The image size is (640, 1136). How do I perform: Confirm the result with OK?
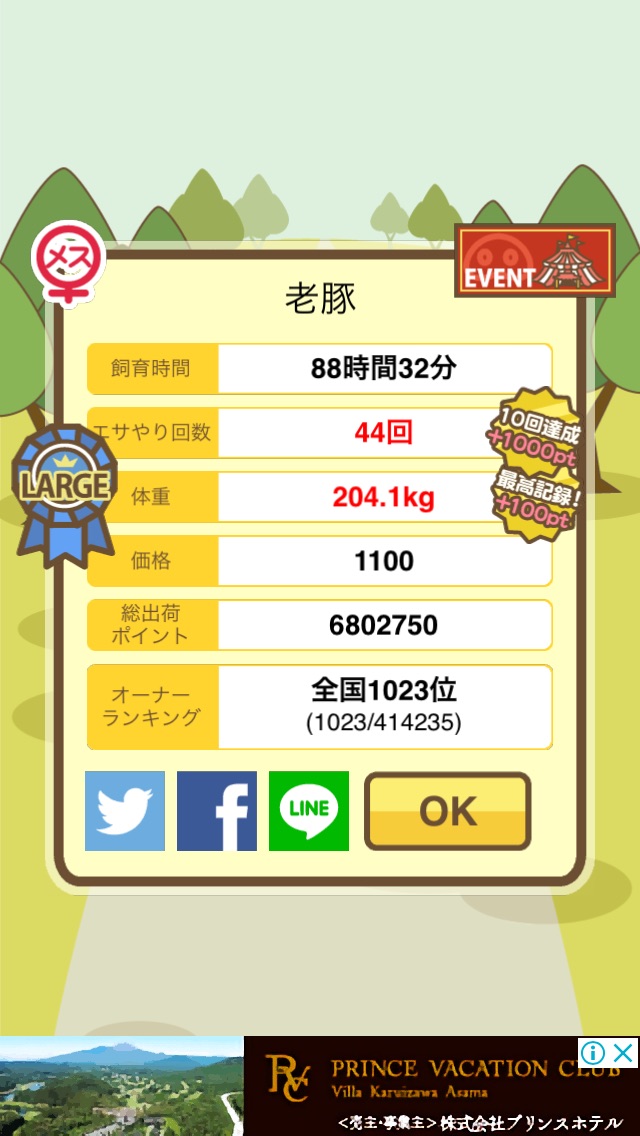pos(447,812)
